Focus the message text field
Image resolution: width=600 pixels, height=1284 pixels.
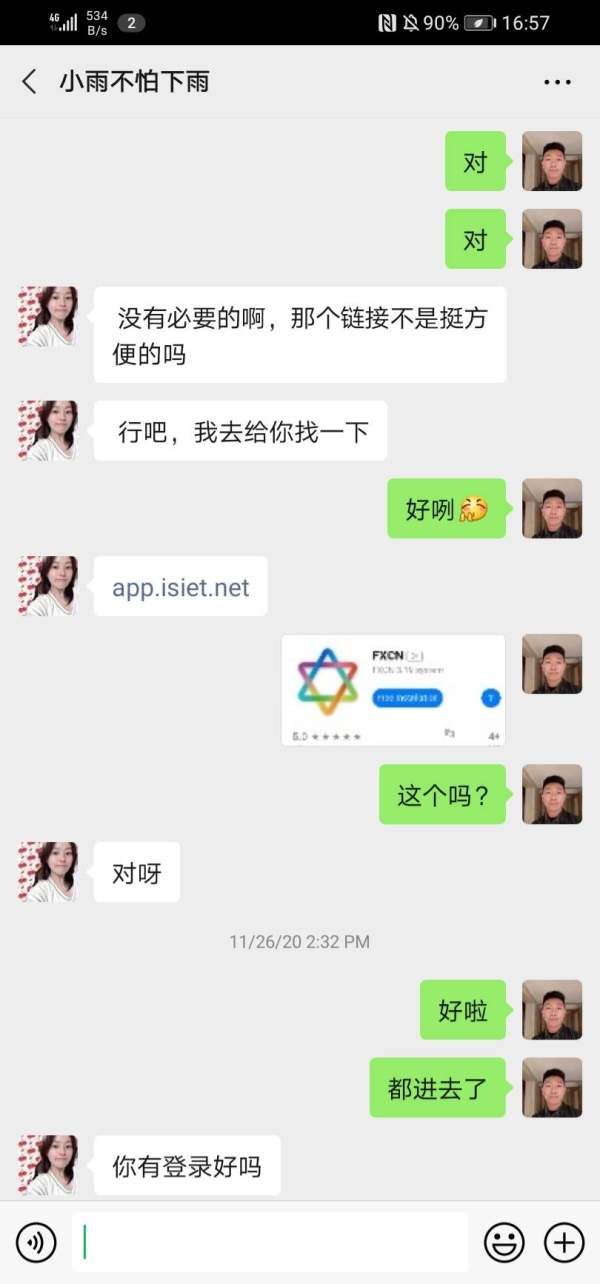[x=270, y=1243]
